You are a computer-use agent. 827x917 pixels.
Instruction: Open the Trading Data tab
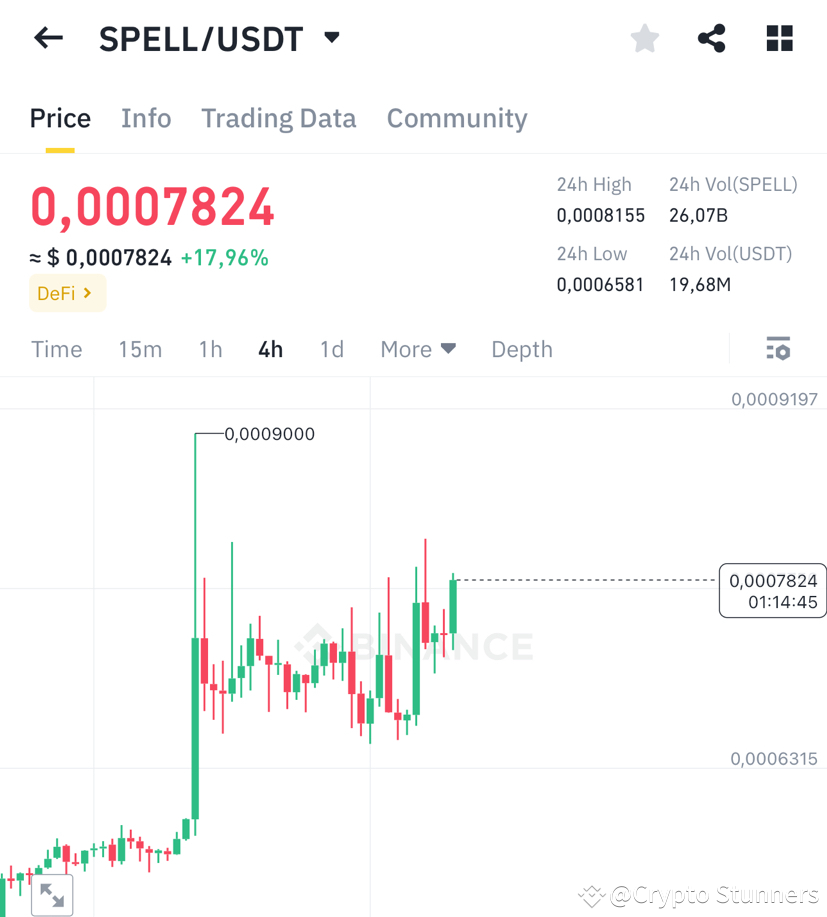pyautogui.click(x=278, y=118)
